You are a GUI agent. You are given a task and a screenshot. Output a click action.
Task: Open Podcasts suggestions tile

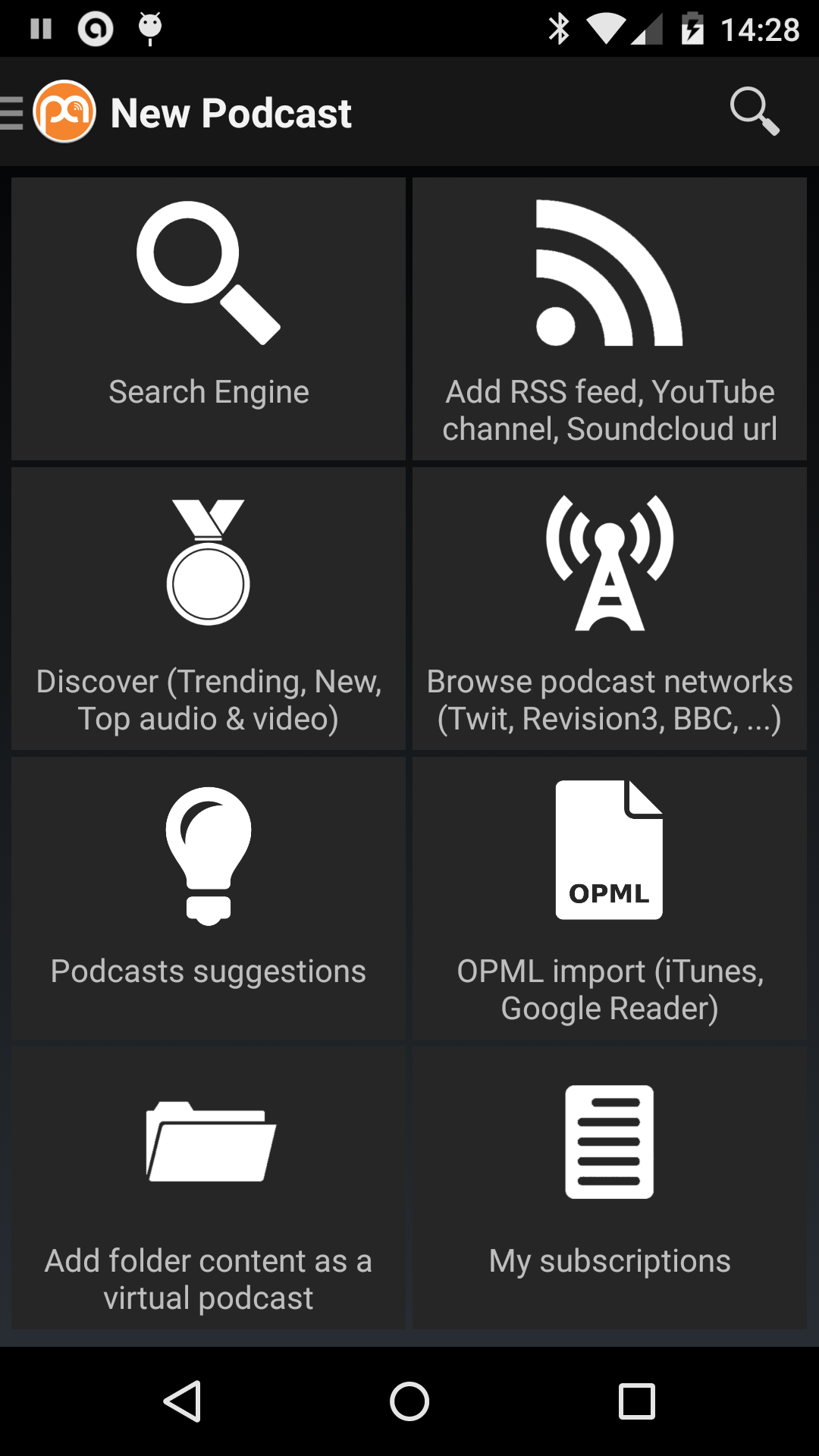coord(209,898)
